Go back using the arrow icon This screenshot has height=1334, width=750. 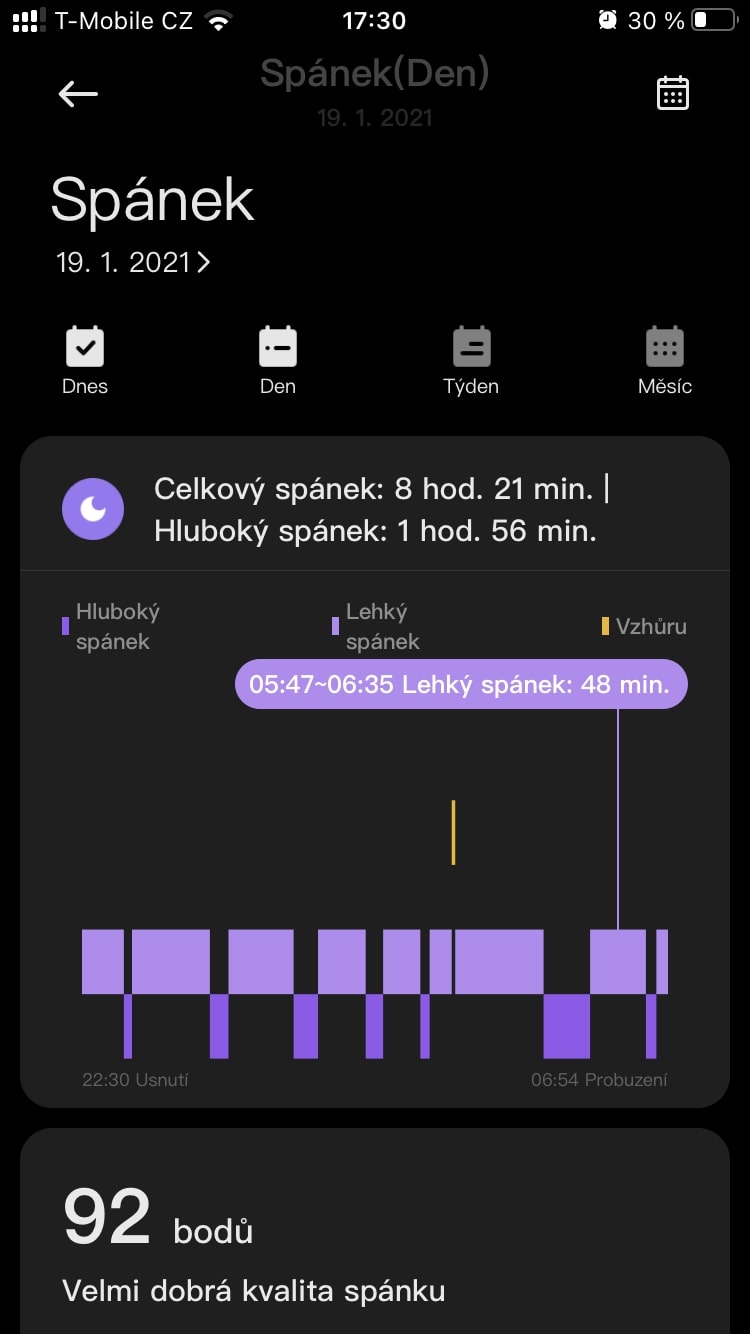78,94
